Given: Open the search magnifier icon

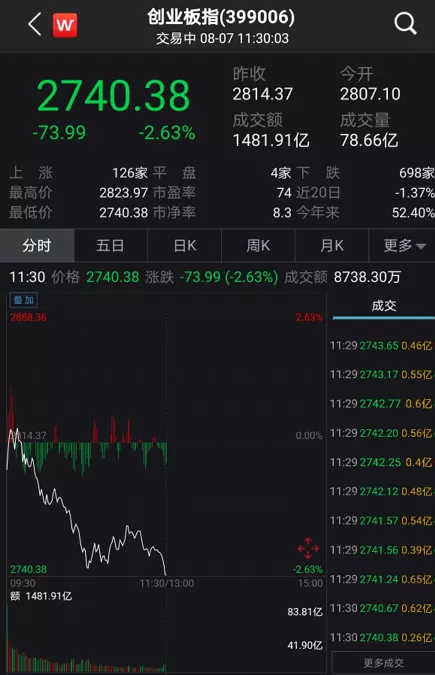Looking at the screenshot, I should 405,23.
